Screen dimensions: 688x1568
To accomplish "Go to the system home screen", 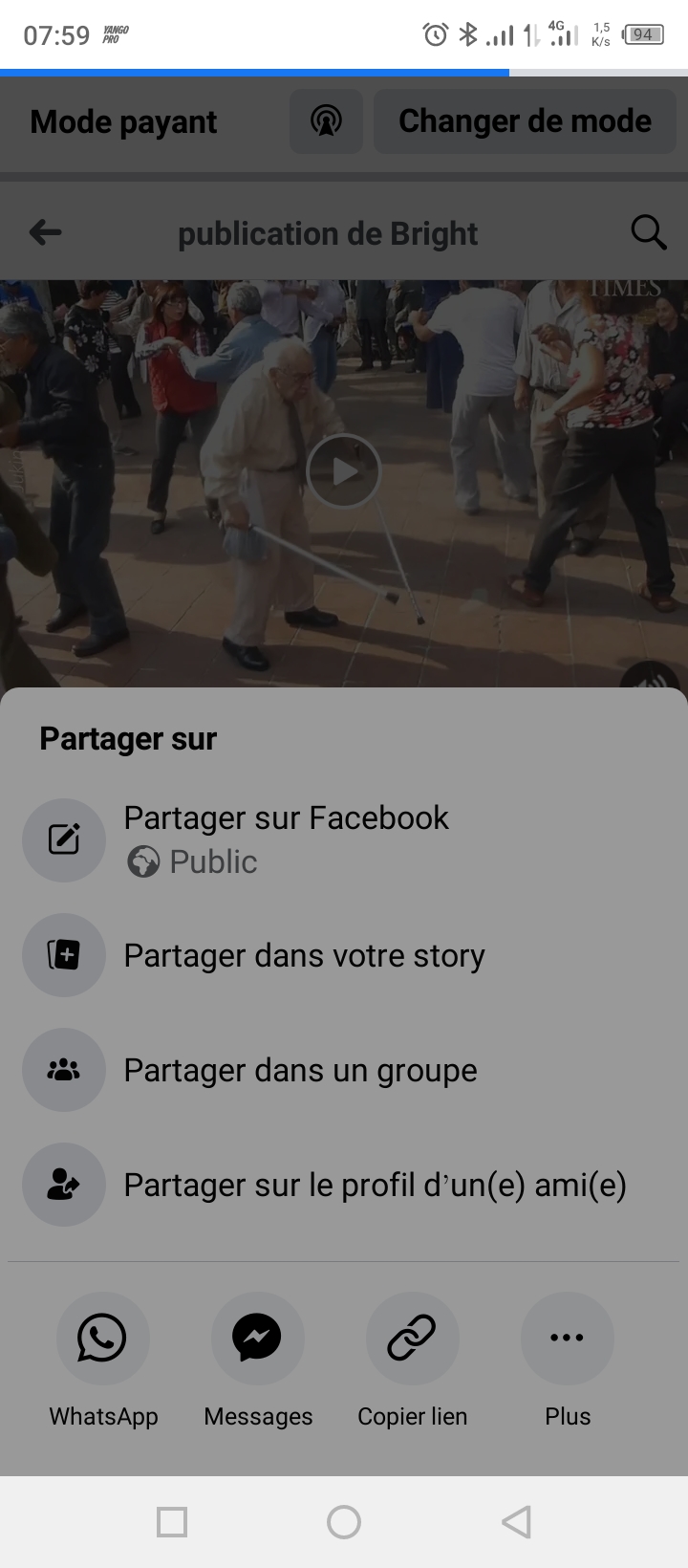I will click(x=344, y=1521).
